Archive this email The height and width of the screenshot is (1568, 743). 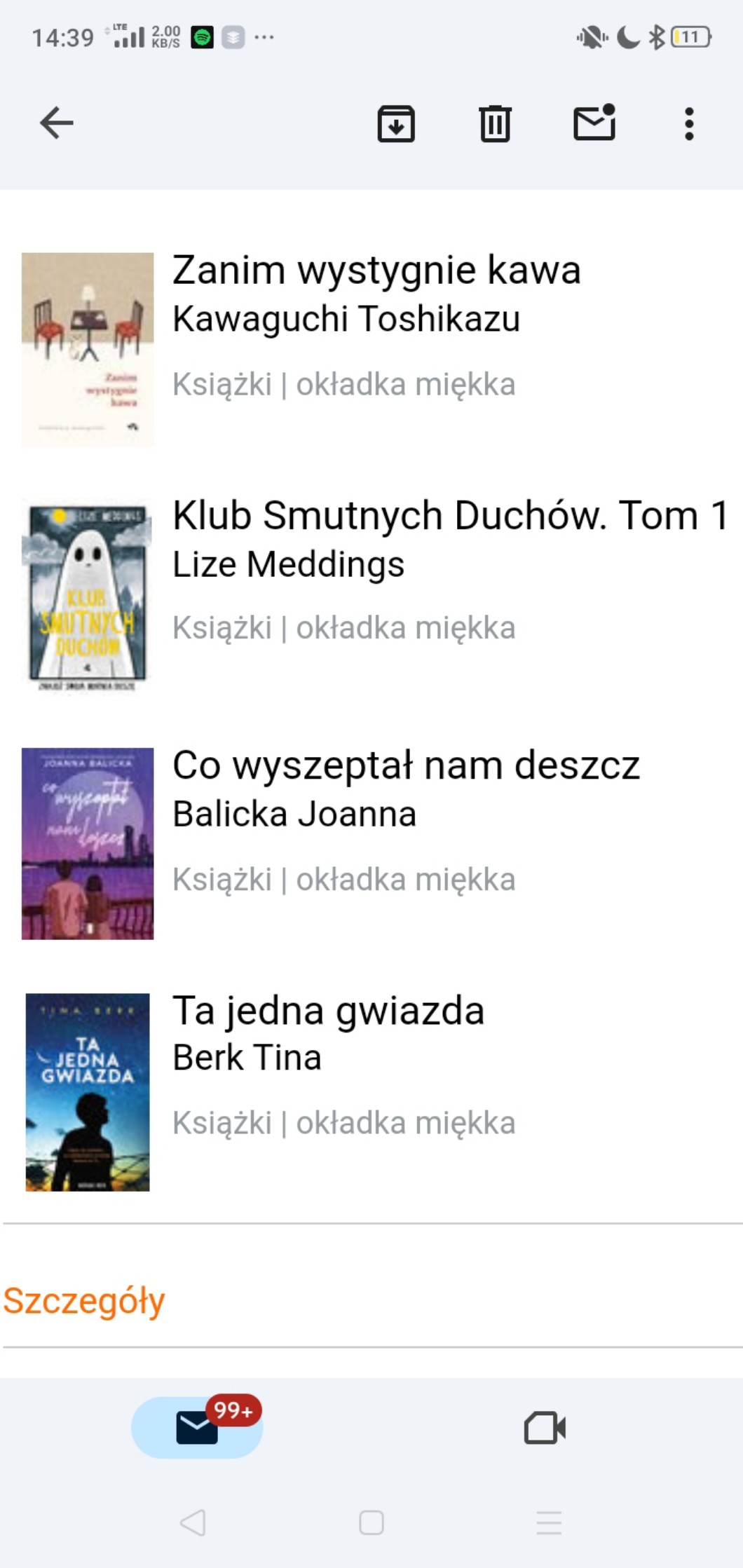pyautogui.click(x=396, y=124)
